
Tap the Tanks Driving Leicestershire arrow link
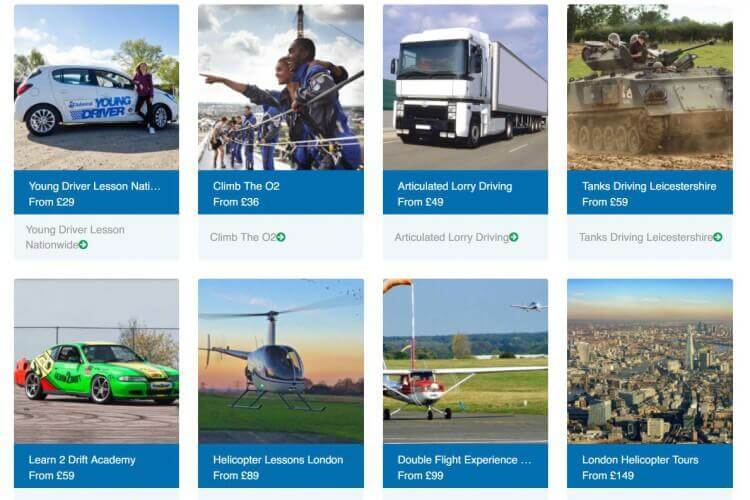pos(717,237)
